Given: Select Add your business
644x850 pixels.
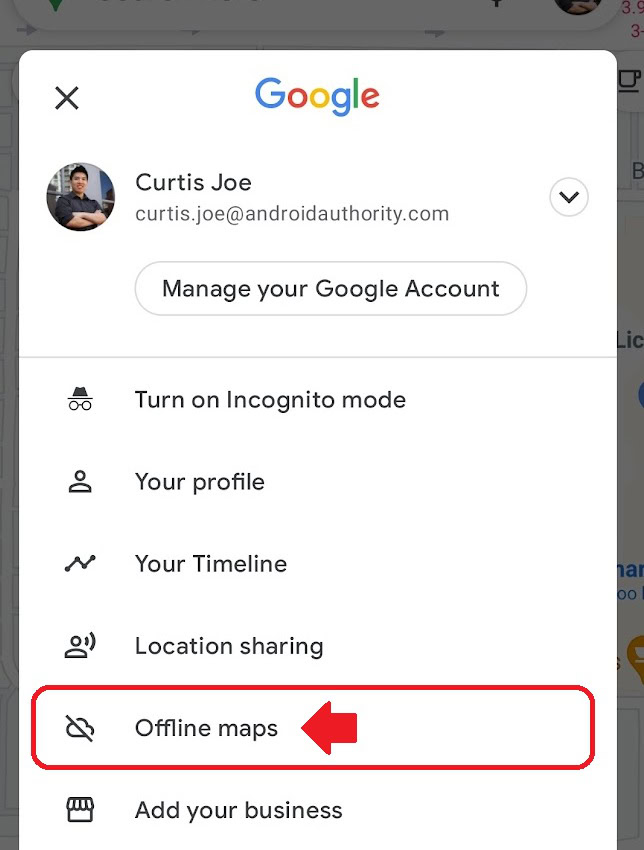Looking at the screenshot, I should point(238,810).
